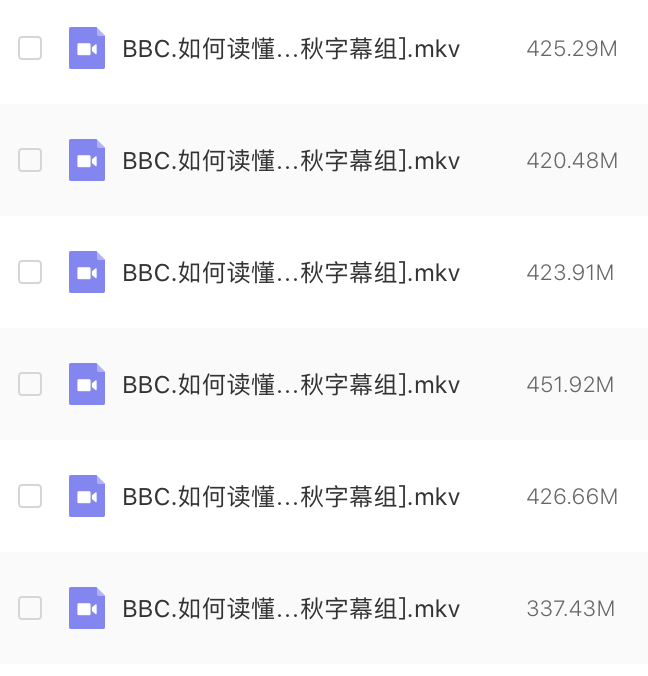The image size is (648, 676).
Task: Tick the checkbox beside the 423.91M file
Action: coord(30,272)
